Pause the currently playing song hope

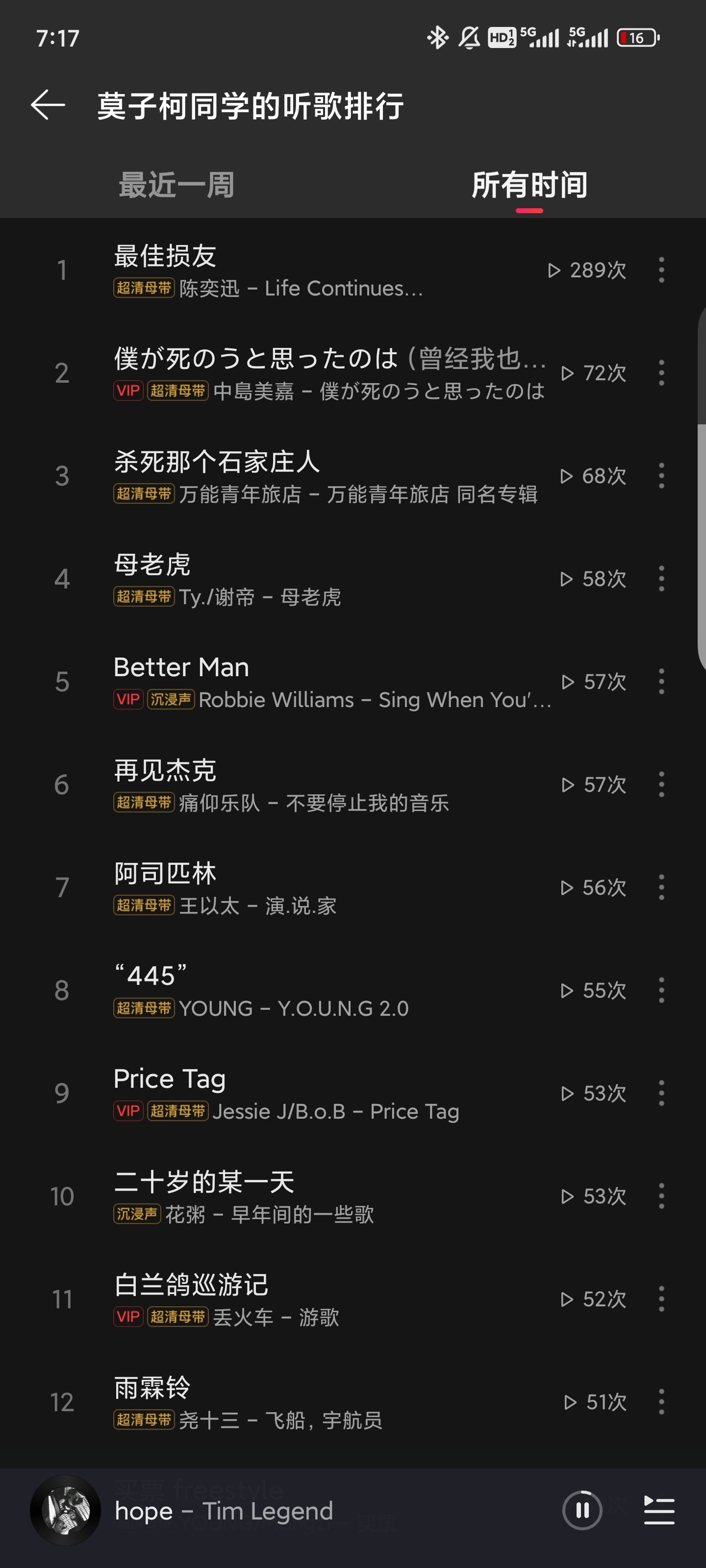pos(582,1510)
